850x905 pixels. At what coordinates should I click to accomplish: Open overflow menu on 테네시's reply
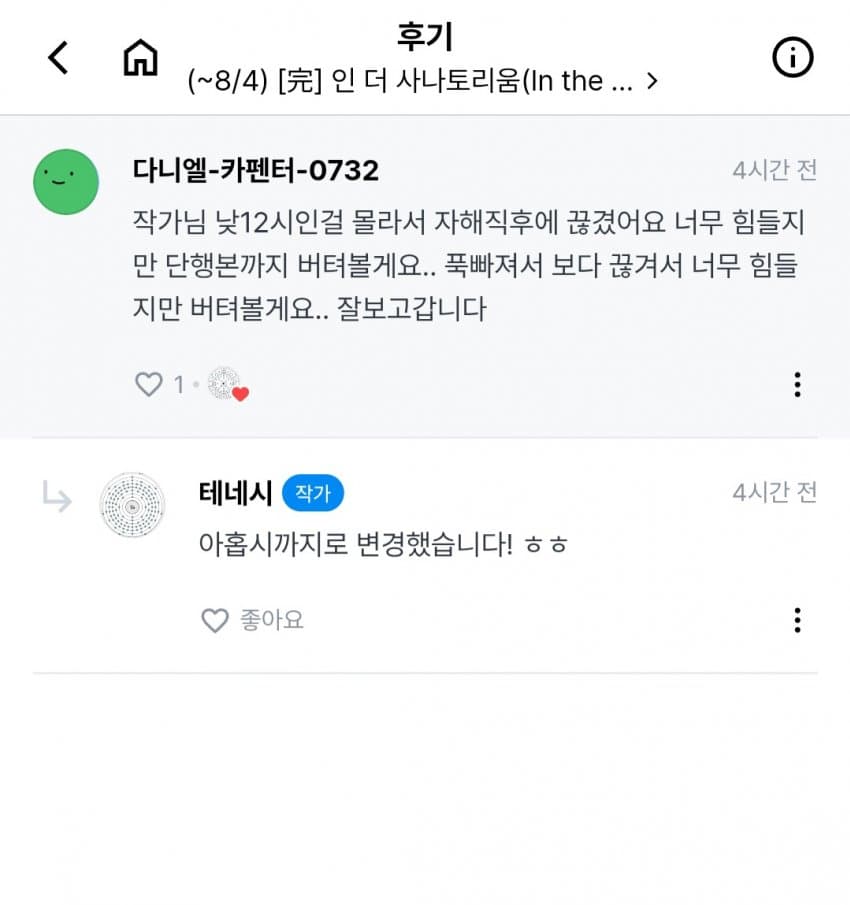coord(797,620)
